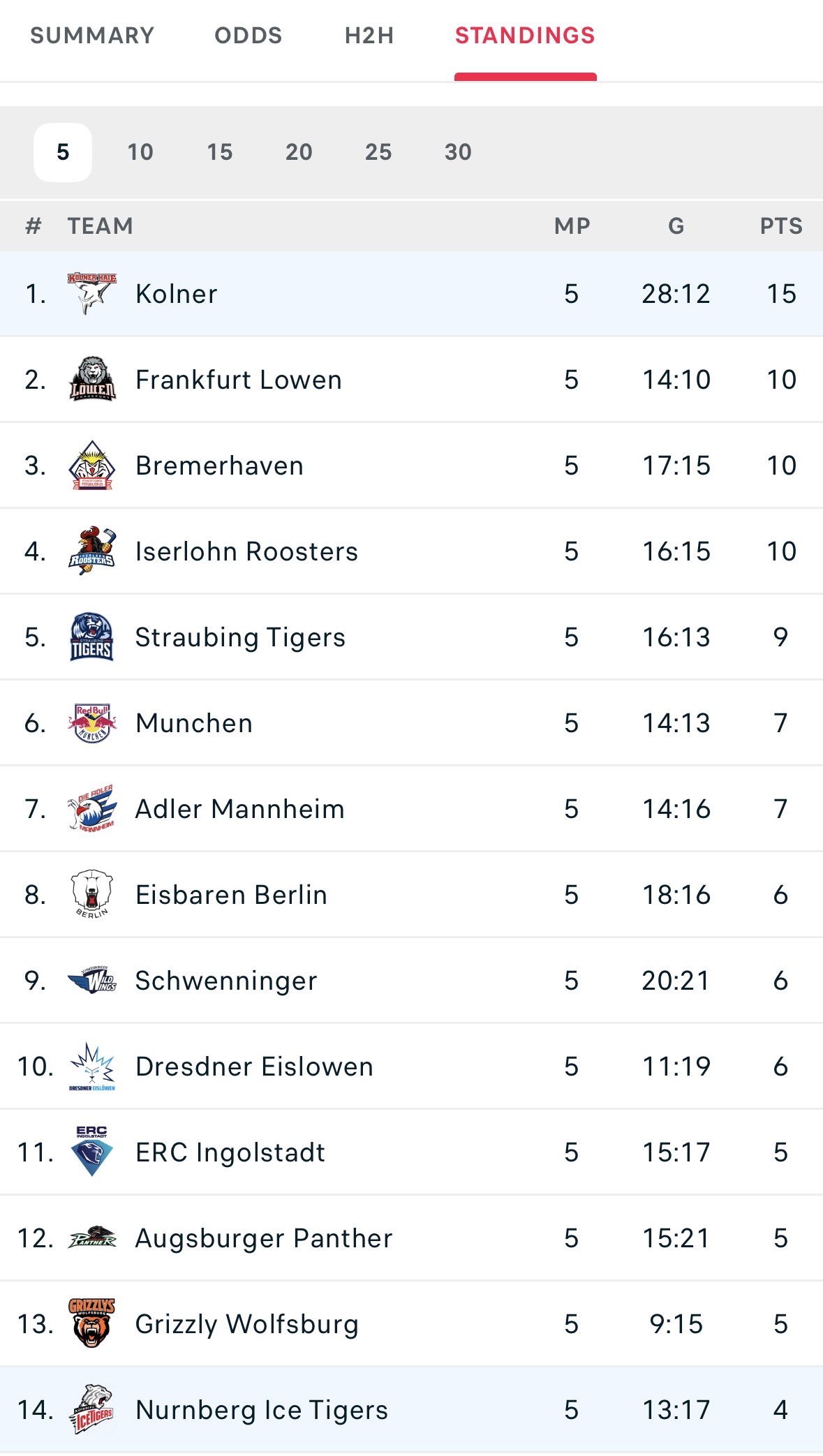Open the Kolner team row
The height and width of the screenshot is (1456, 823).
(411, 294)
